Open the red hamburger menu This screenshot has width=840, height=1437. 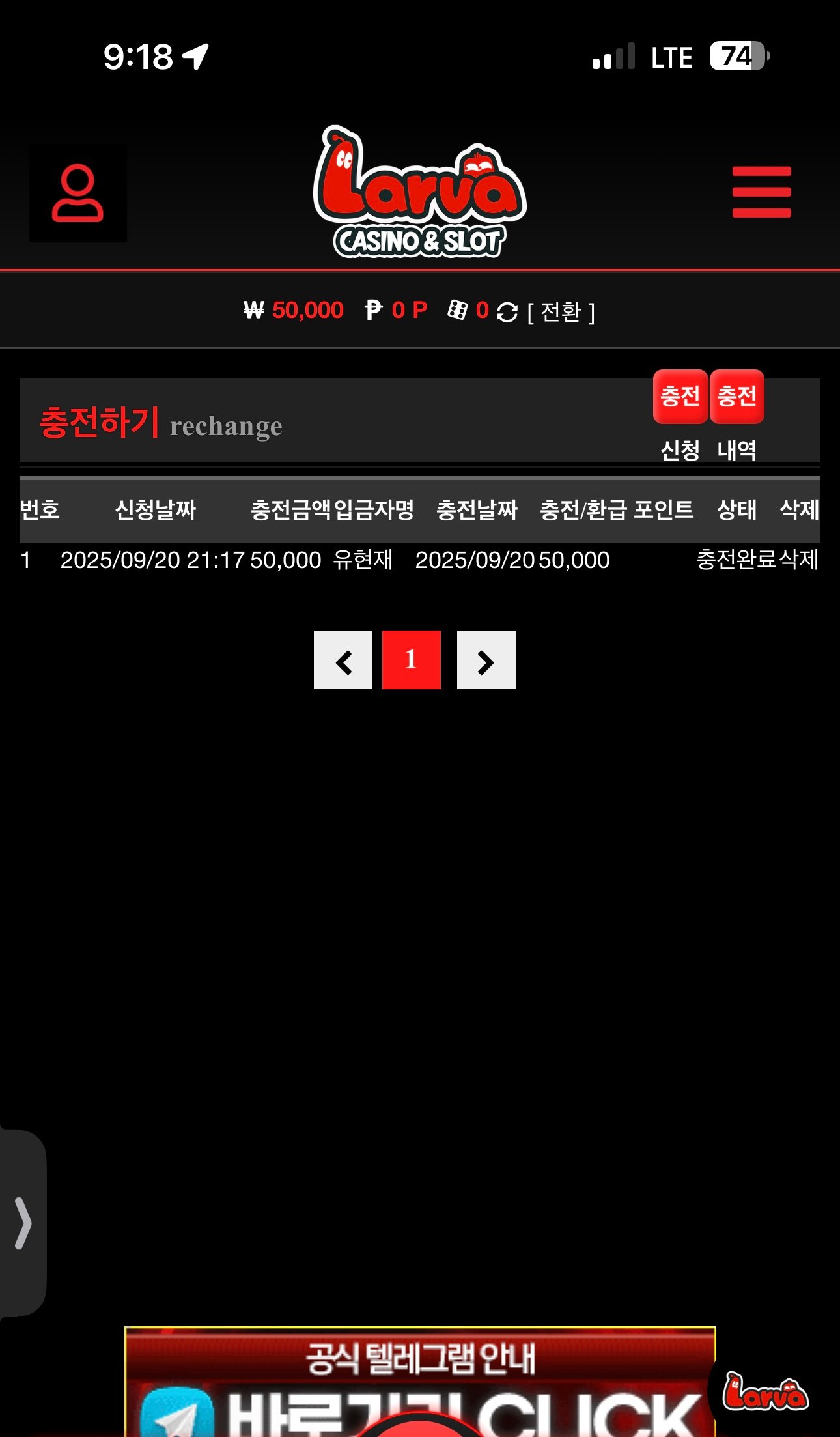[x=761, y=192]
